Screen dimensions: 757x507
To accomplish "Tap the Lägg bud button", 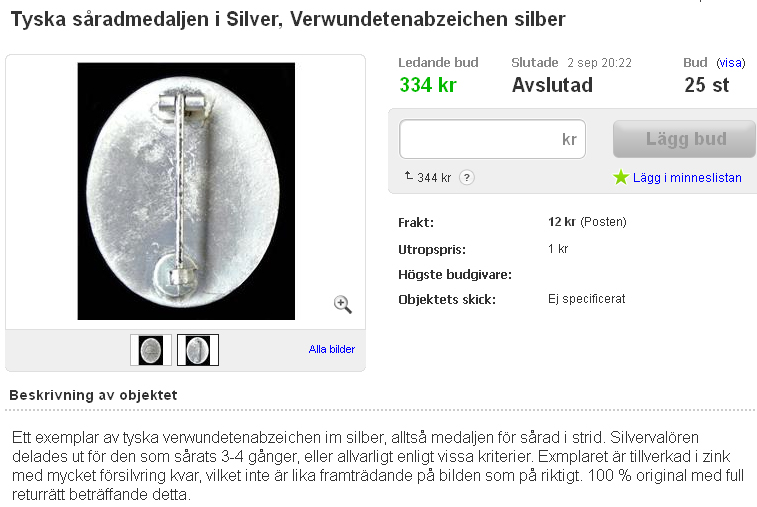I will coord(684,139).
